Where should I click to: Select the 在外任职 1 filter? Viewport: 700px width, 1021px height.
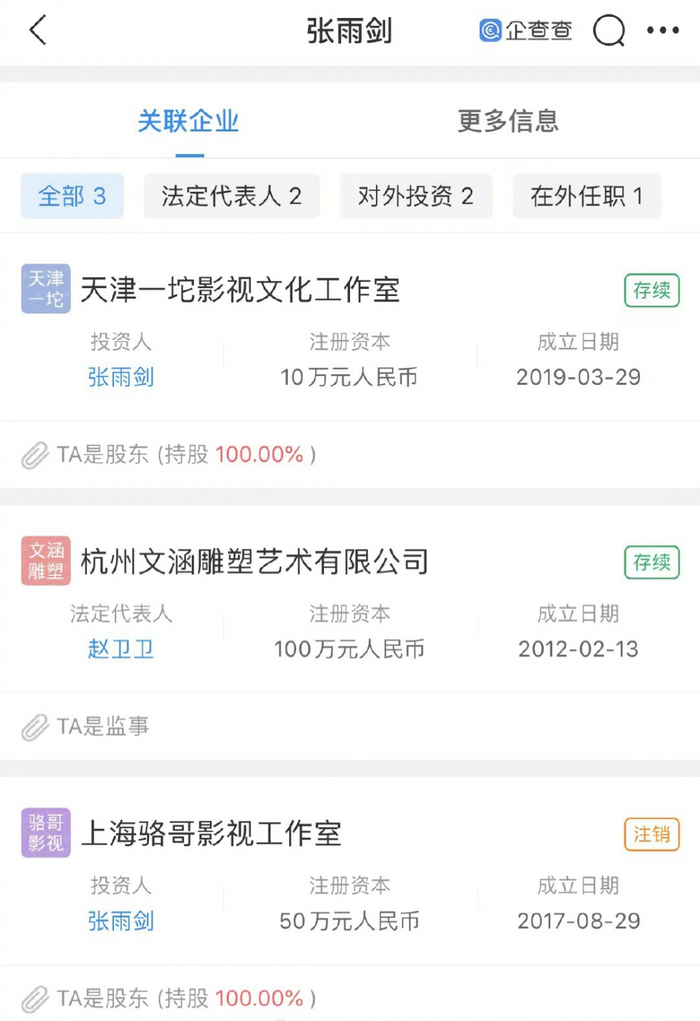coord(587,196)
